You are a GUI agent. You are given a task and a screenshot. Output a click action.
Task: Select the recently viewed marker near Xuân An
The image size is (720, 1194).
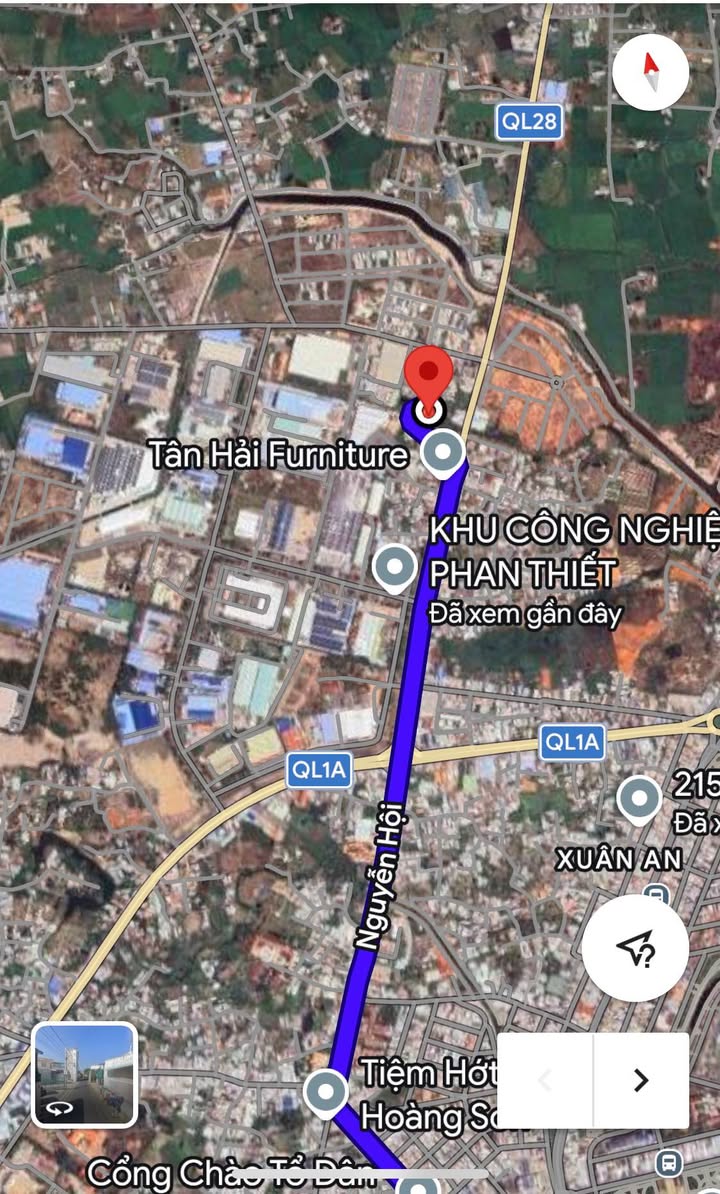pyautogui.click(x=638, y=799)
